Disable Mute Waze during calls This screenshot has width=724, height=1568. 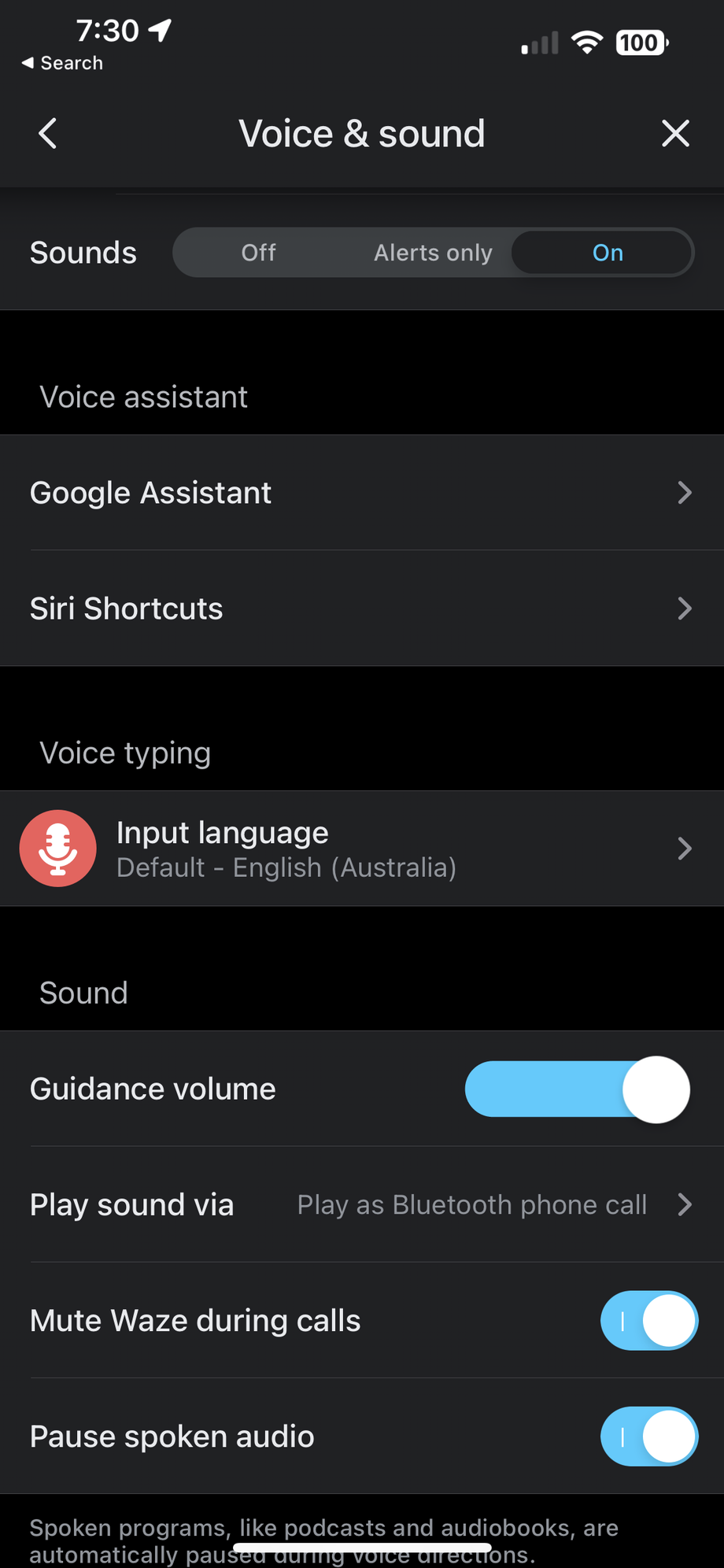(x=648, y=1321)
